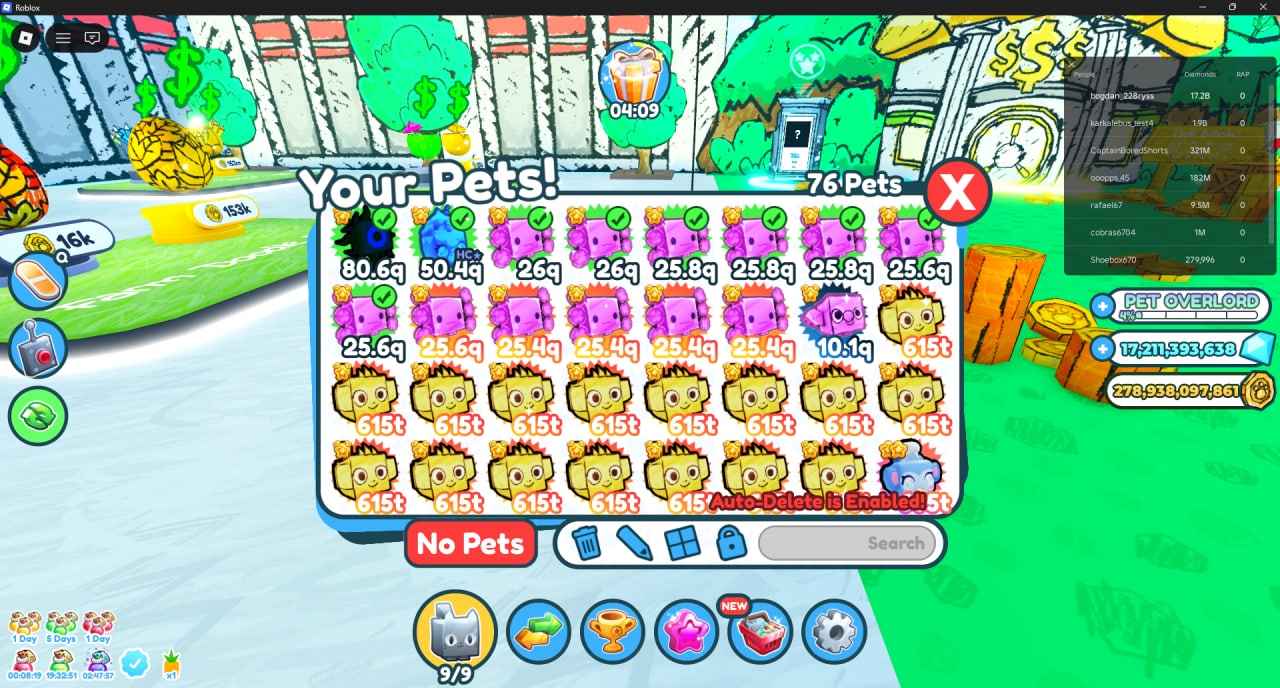Open the shop basket marked NEW
This screenshot has height=688, width=1280.
(760, 632)
